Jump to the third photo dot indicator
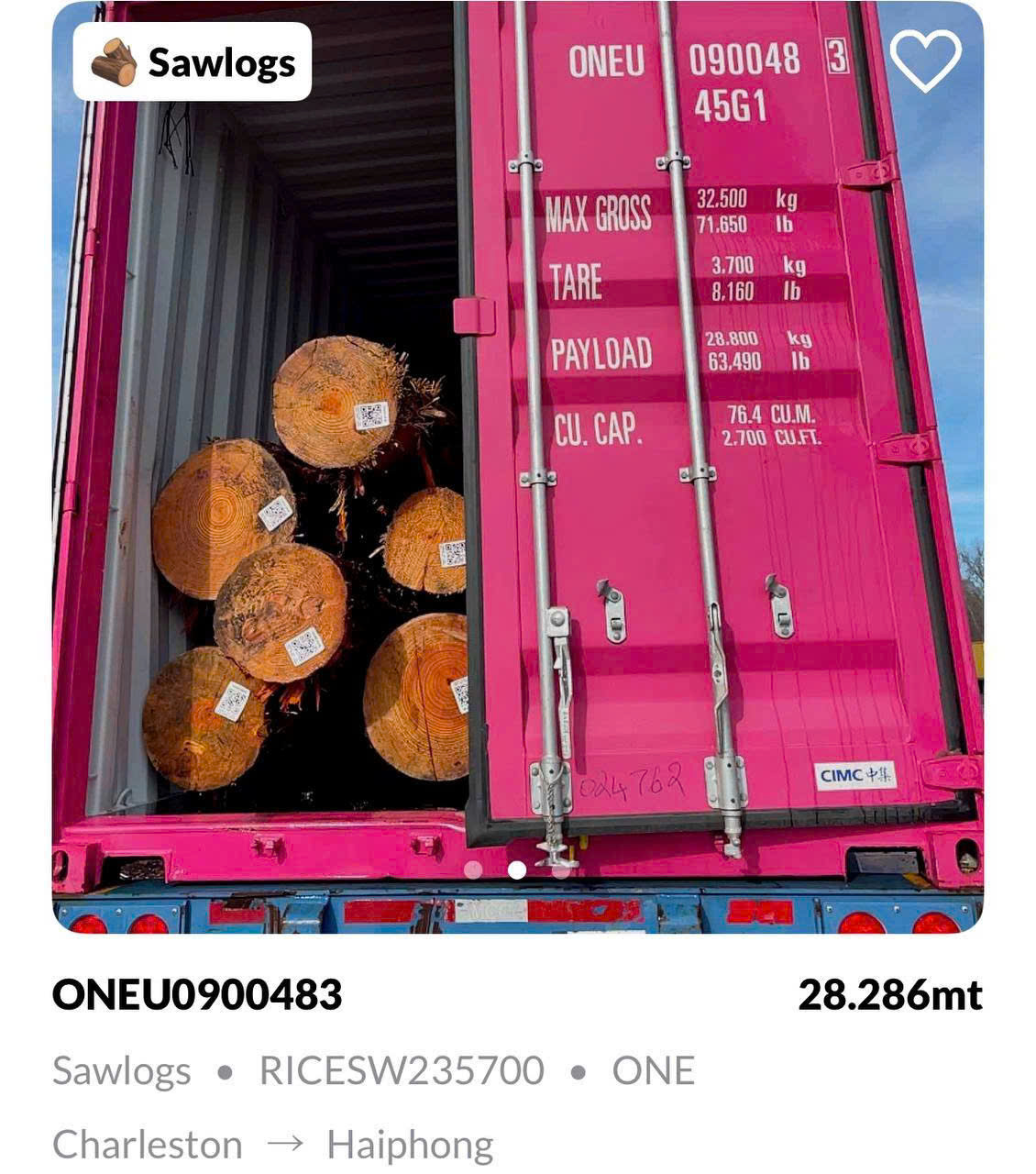The width and height of the screenshot is (1036, 1174). point(560,869)
